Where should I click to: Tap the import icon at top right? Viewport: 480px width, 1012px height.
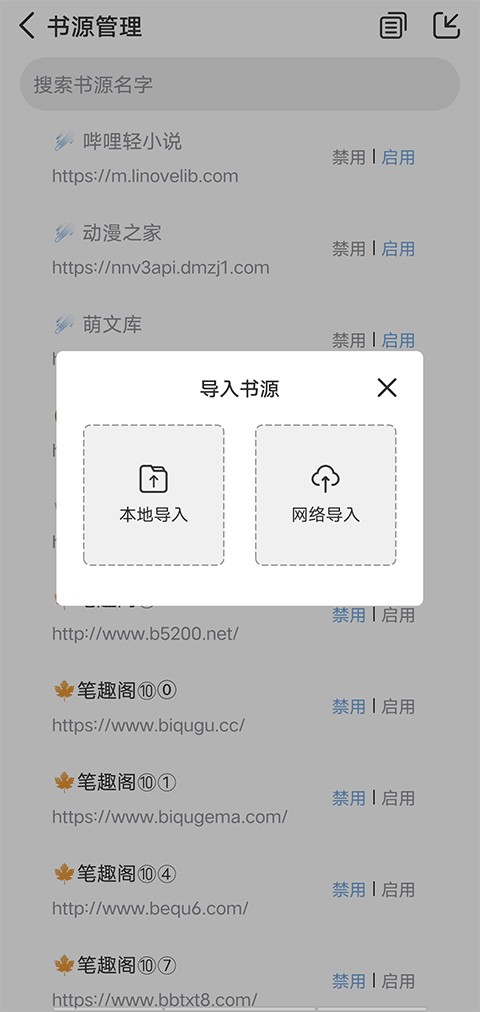pyautogui.click(x=446, y=26)
